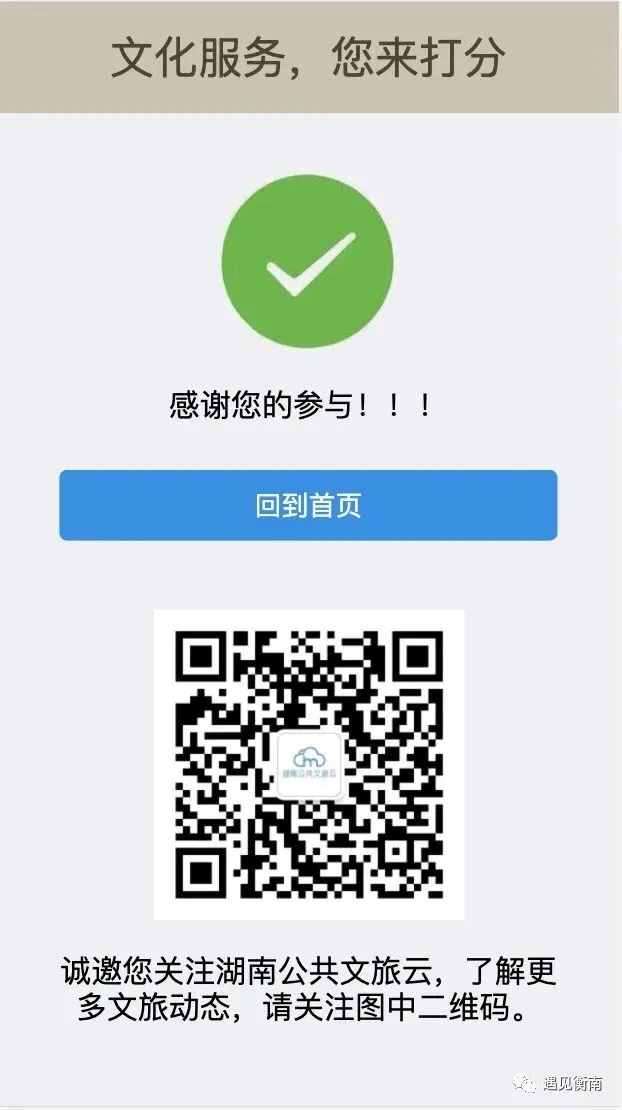Viewport: 622px width, 1110px height.
Task: Tap the 回到首页 button
Action: tap(308, 505)
